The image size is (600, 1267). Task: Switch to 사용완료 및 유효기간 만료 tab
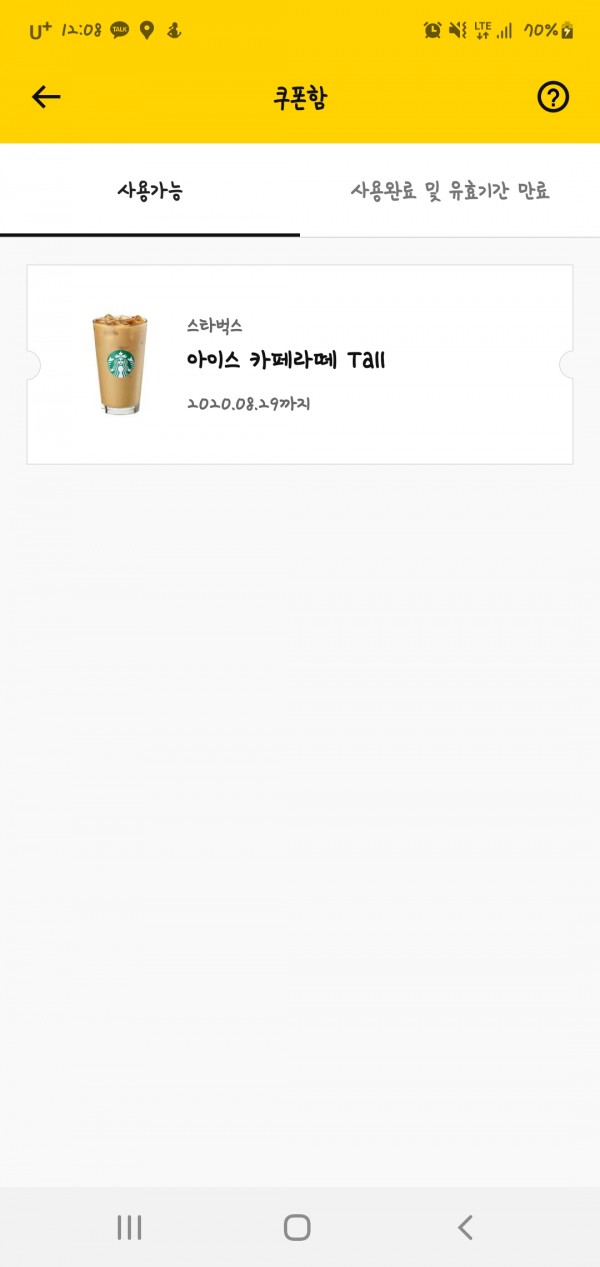click(x=450, y=190)
